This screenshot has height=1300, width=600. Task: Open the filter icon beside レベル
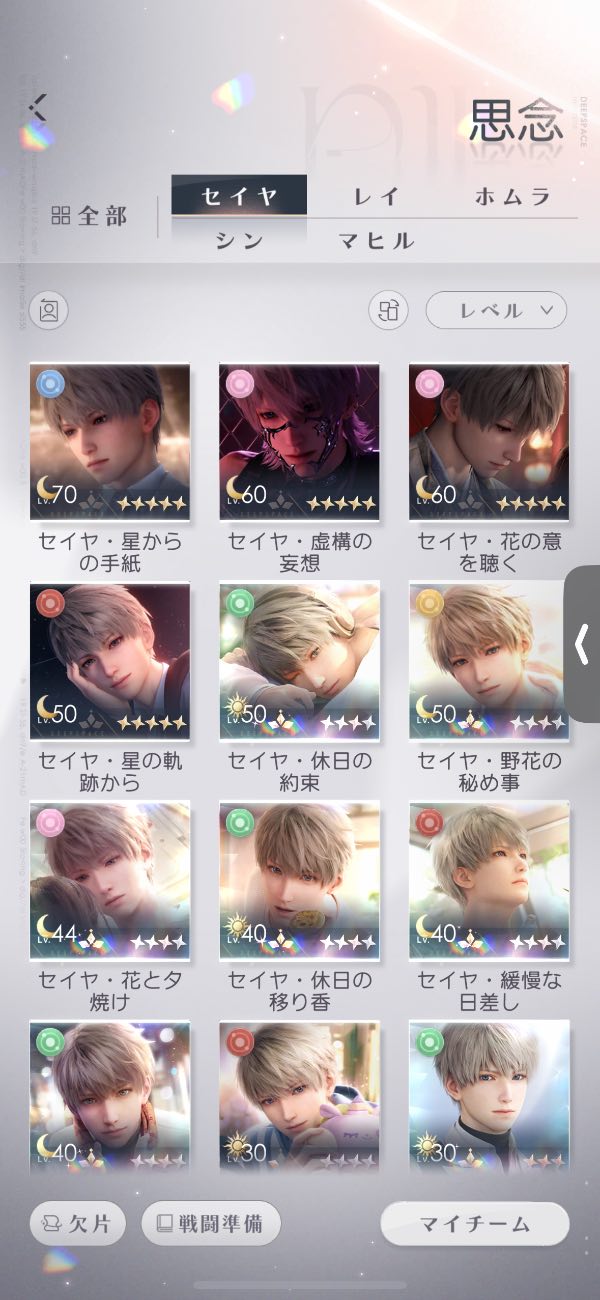(388, 310)
